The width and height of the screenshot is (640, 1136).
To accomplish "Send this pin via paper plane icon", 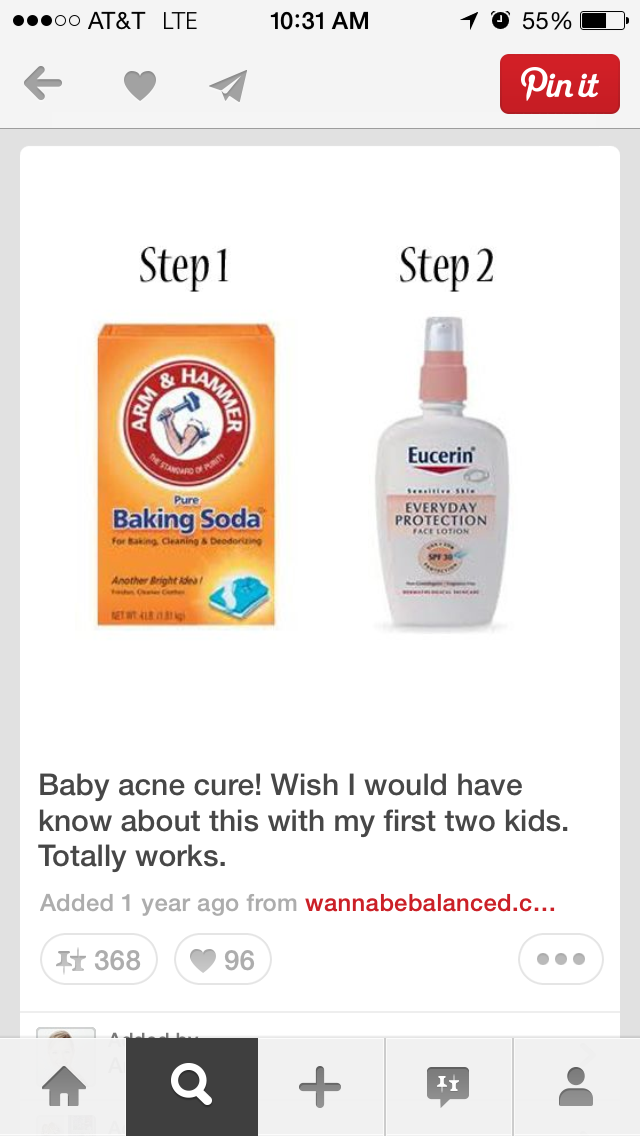I will point(228,86).
